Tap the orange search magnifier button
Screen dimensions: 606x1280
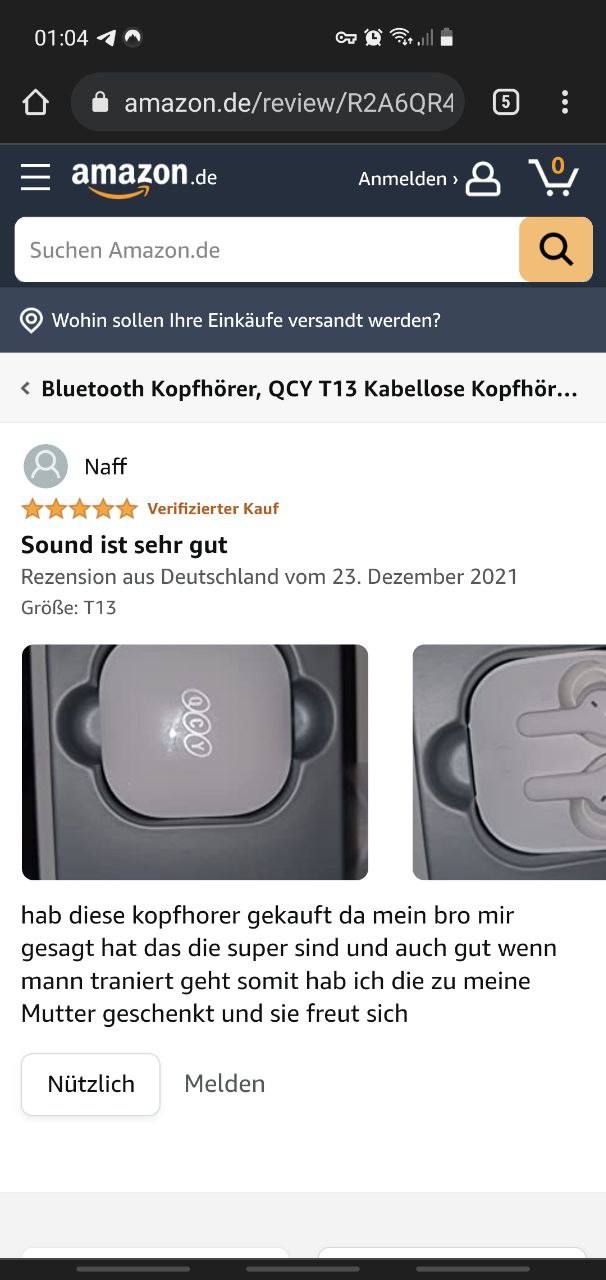click(x=555, y=250)
